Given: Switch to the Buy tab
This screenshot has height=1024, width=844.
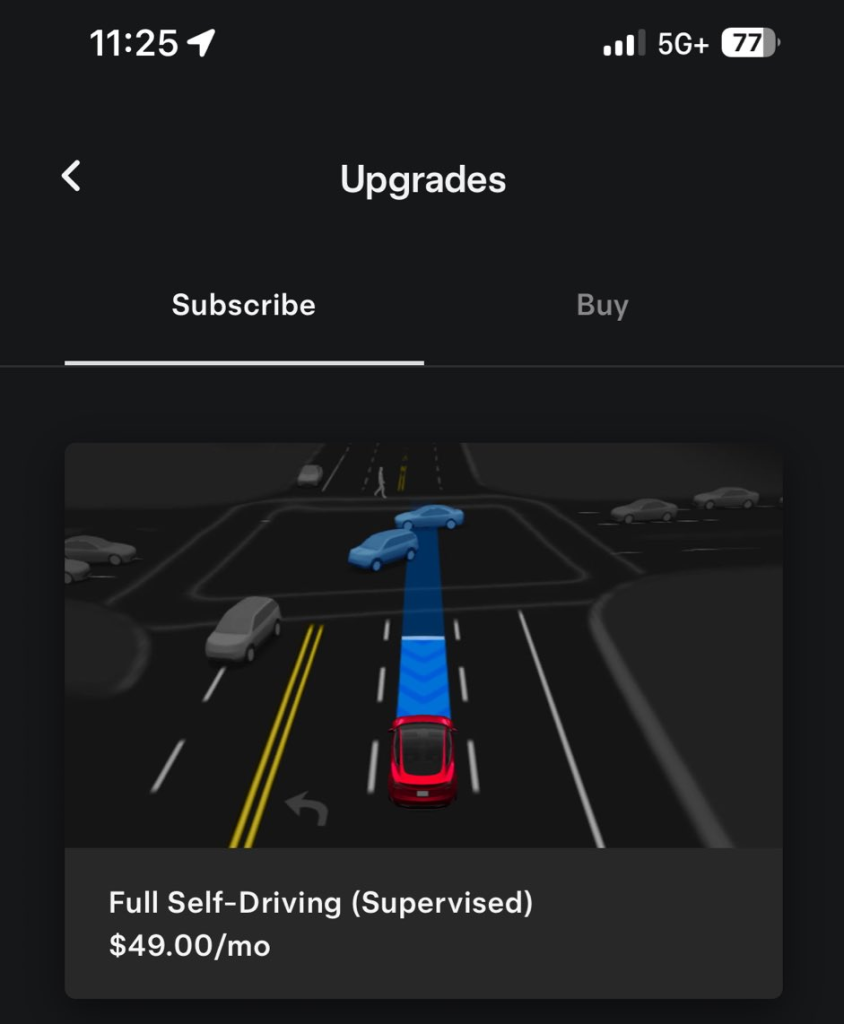Looking at the screenshot, I should (602, 305).
